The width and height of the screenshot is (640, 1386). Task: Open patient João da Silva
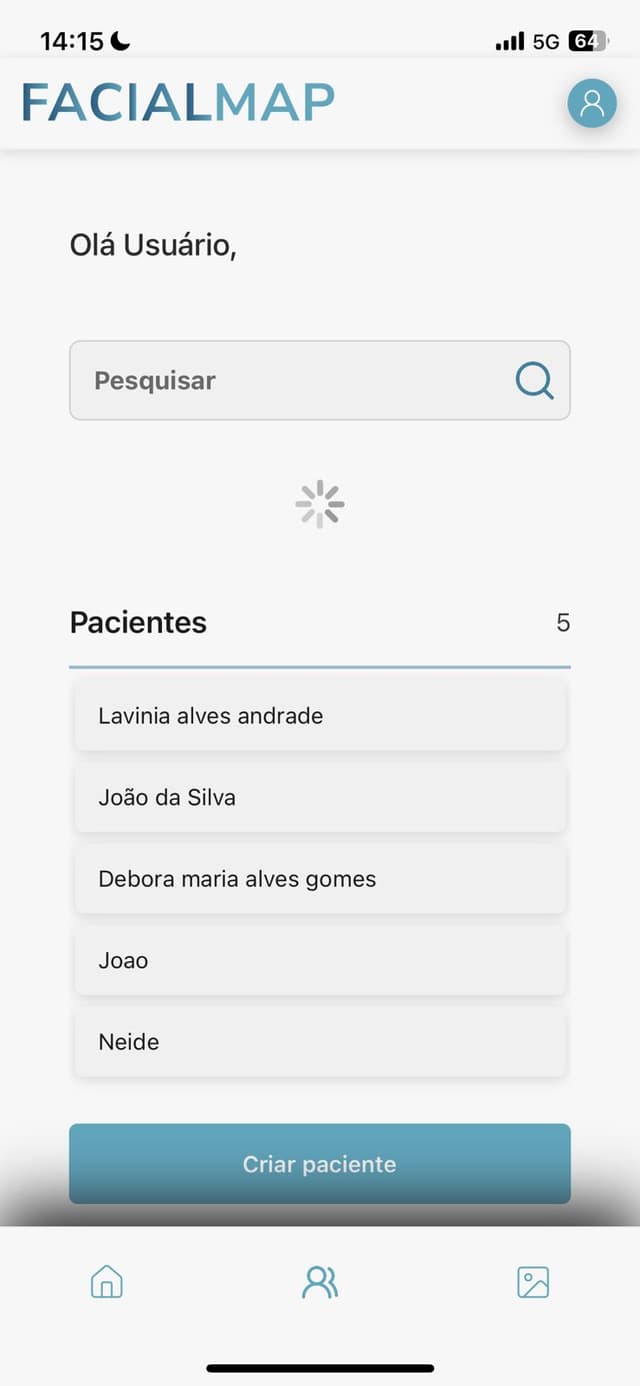coord(320,798)
